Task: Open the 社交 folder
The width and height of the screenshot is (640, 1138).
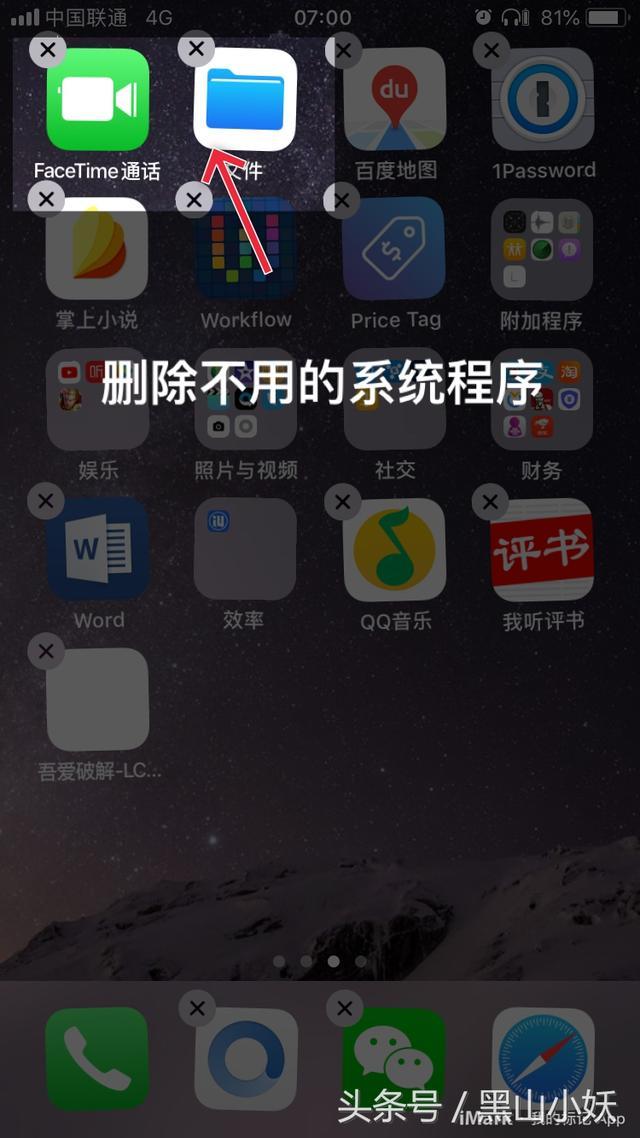Action: pos(394,399)
